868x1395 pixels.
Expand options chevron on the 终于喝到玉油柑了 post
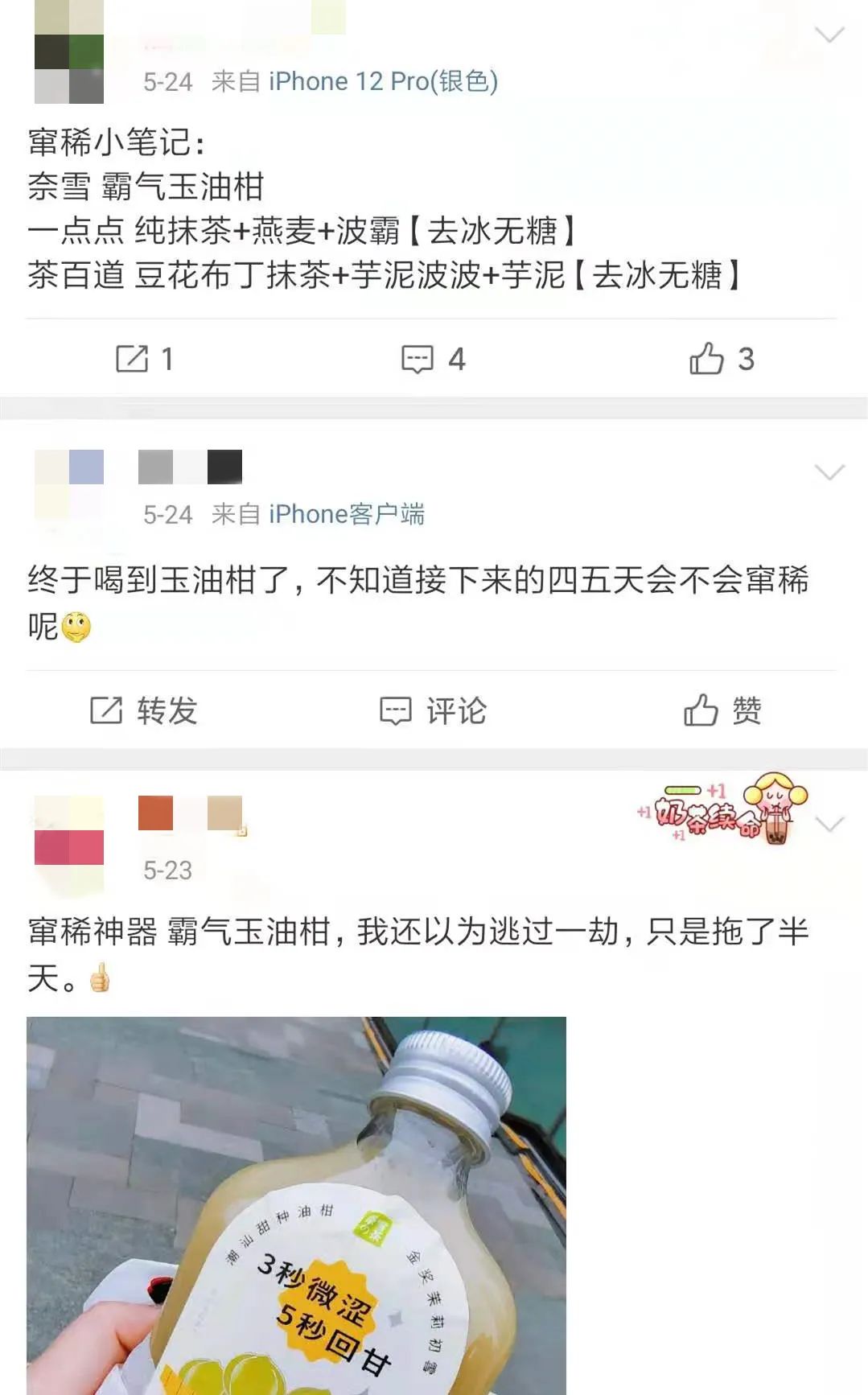(829, 471)
